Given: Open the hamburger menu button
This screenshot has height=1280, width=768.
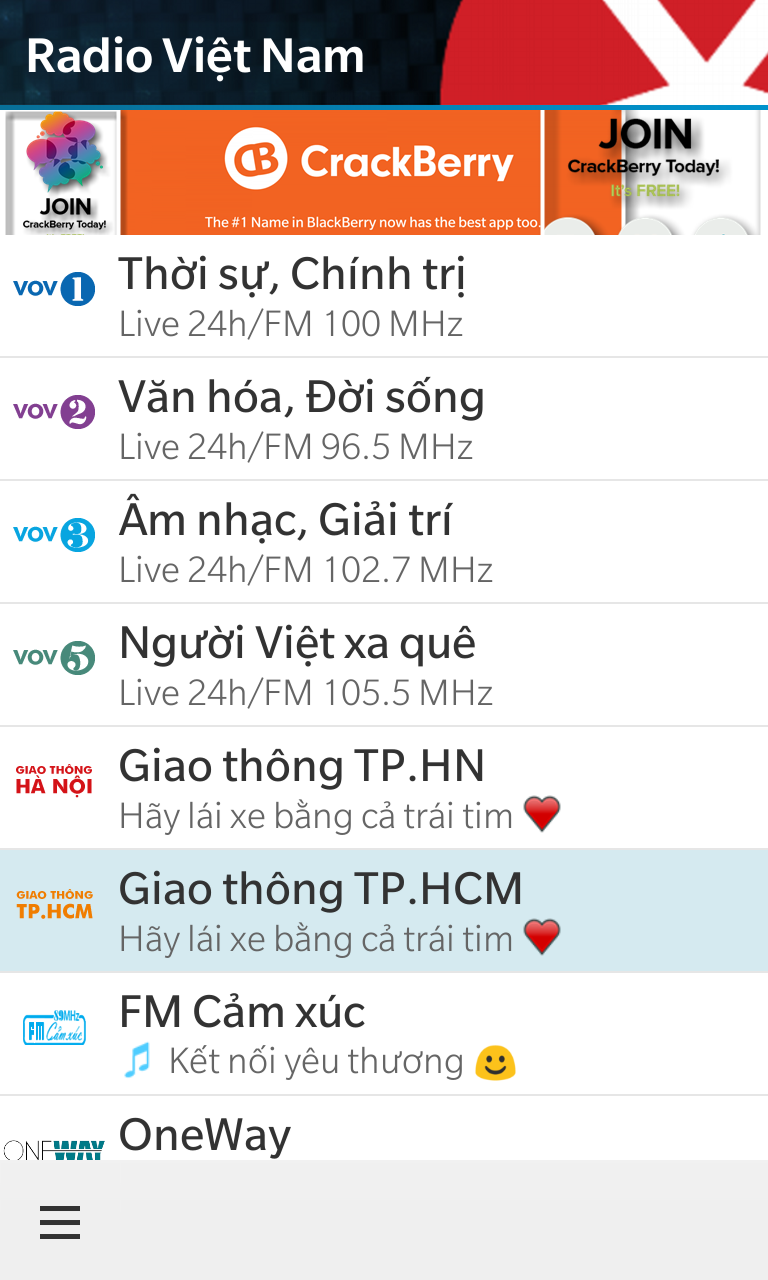Looking at the screenshot, I should (x=60, y=1221).
